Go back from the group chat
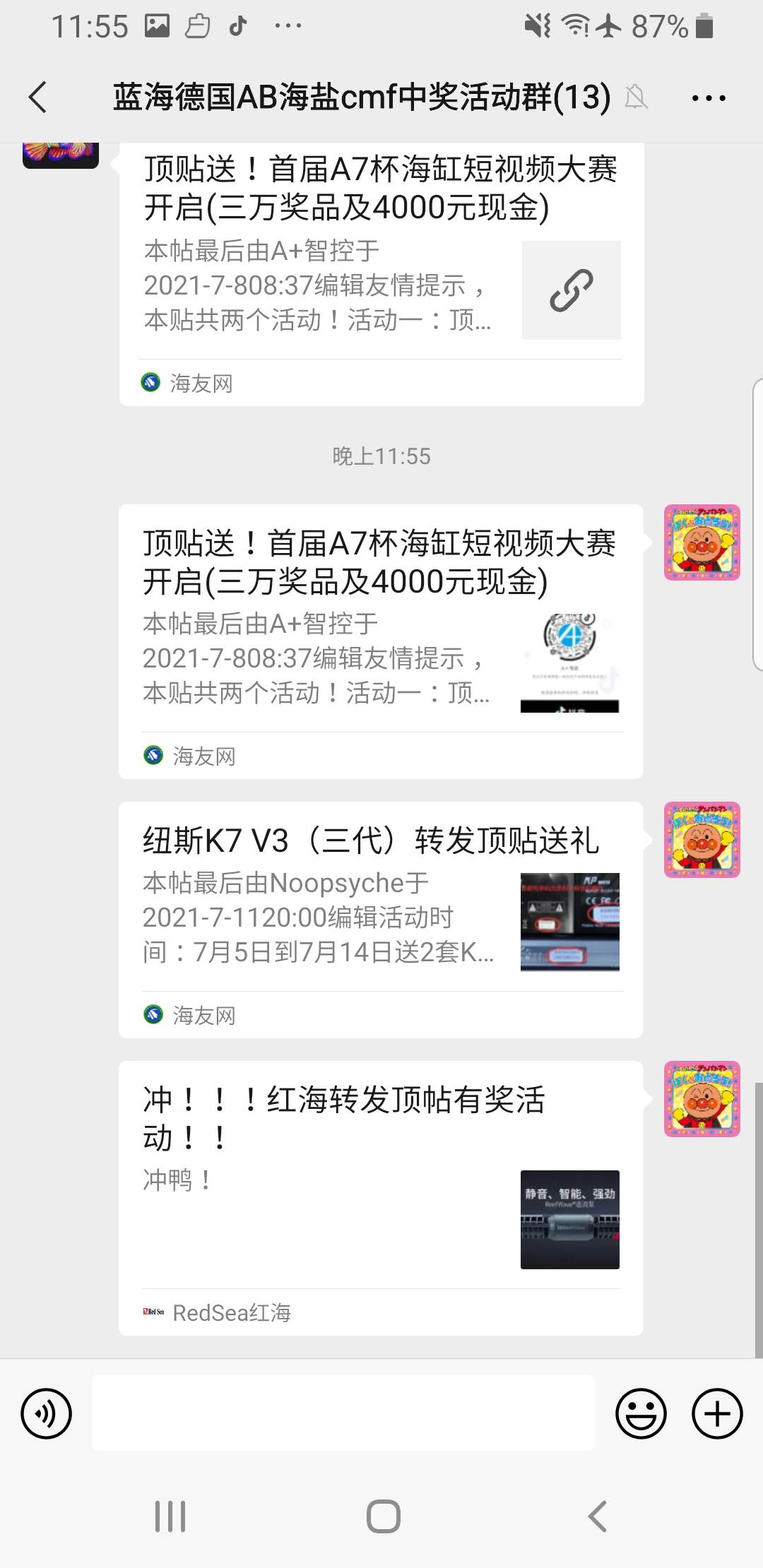 pos(38,97)
